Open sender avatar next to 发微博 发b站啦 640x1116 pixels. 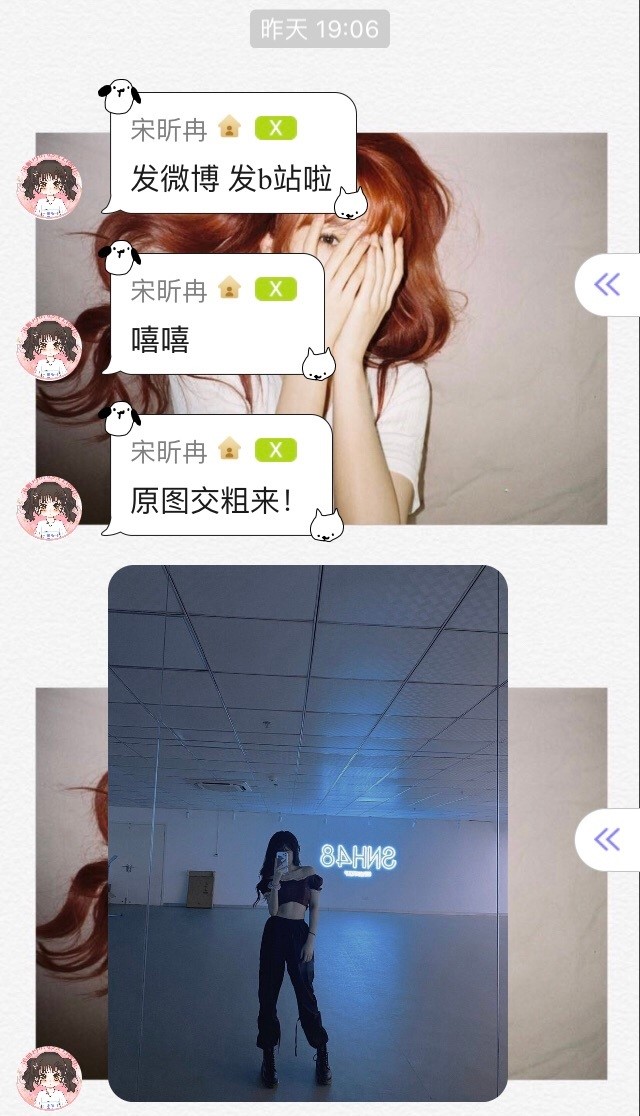tap(49, 186)
